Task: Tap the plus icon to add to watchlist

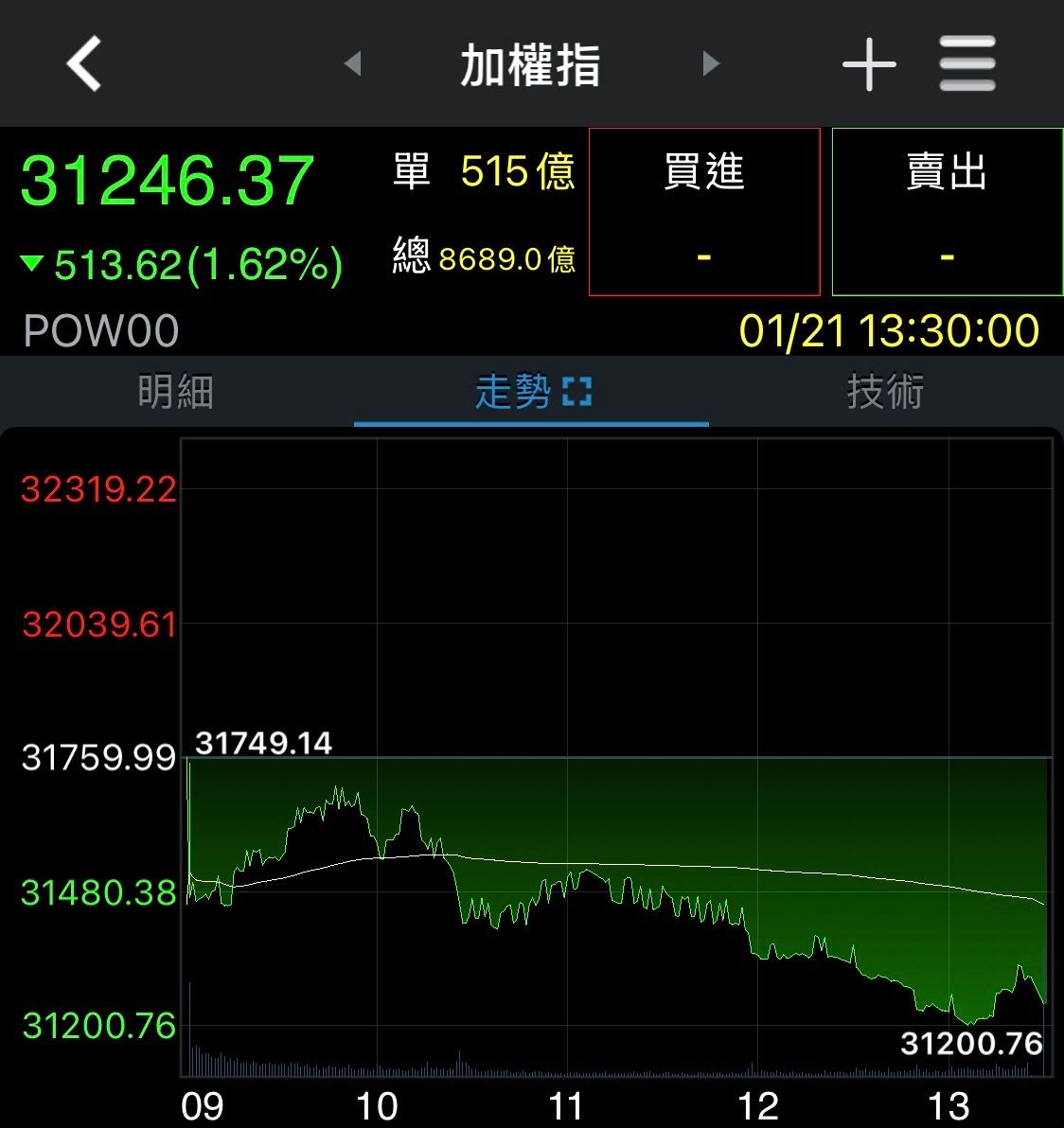Action: click(868, 64)
